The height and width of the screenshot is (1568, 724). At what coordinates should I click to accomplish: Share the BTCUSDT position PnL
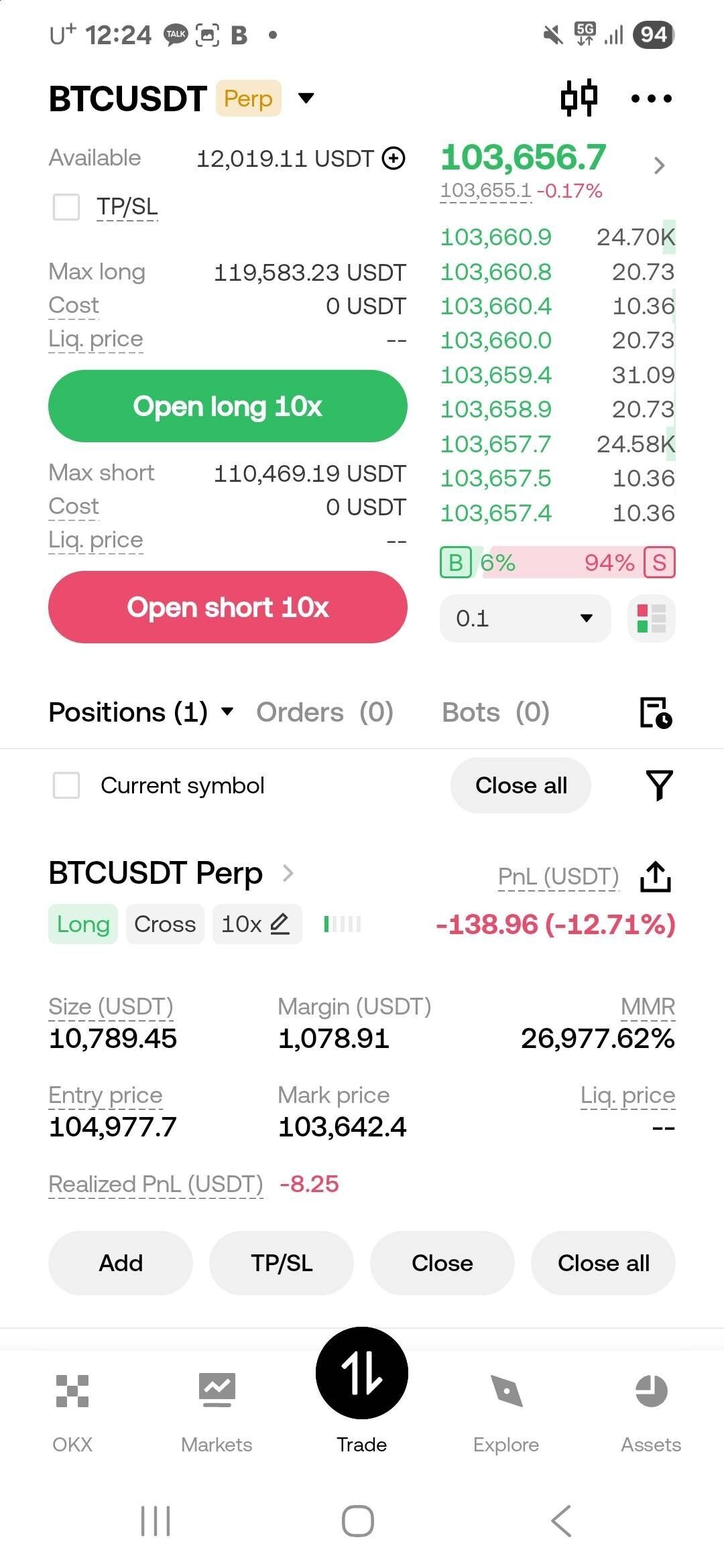click(x=655, y=876)
